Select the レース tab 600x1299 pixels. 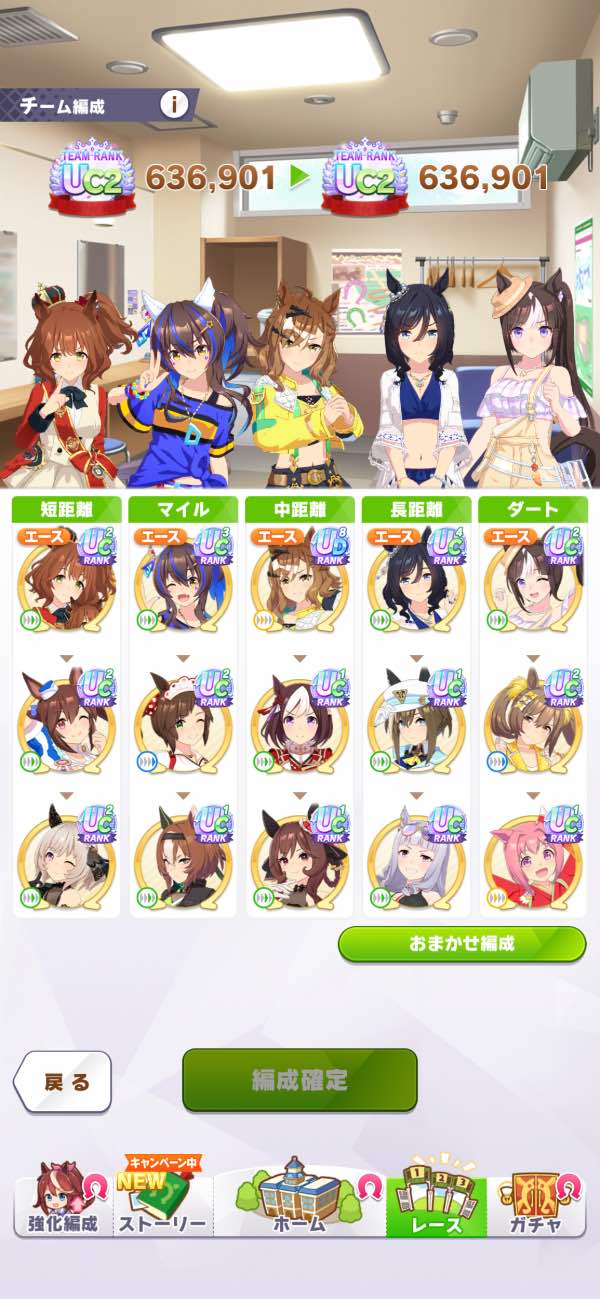[436, 1202]
